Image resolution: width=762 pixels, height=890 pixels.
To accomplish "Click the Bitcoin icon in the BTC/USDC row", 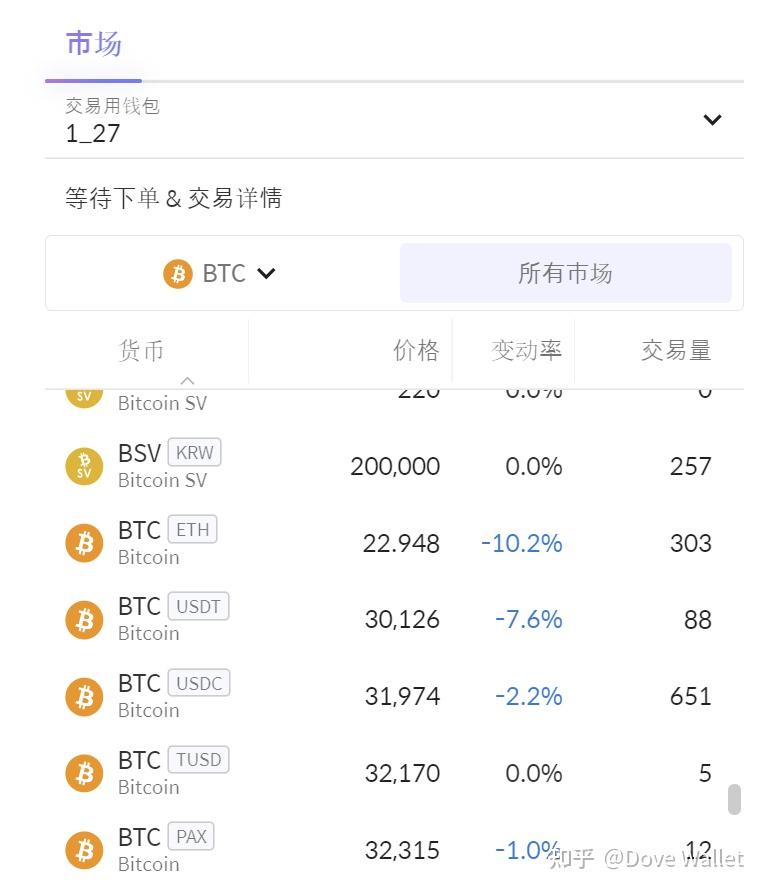I will click(x=84, y=696).
